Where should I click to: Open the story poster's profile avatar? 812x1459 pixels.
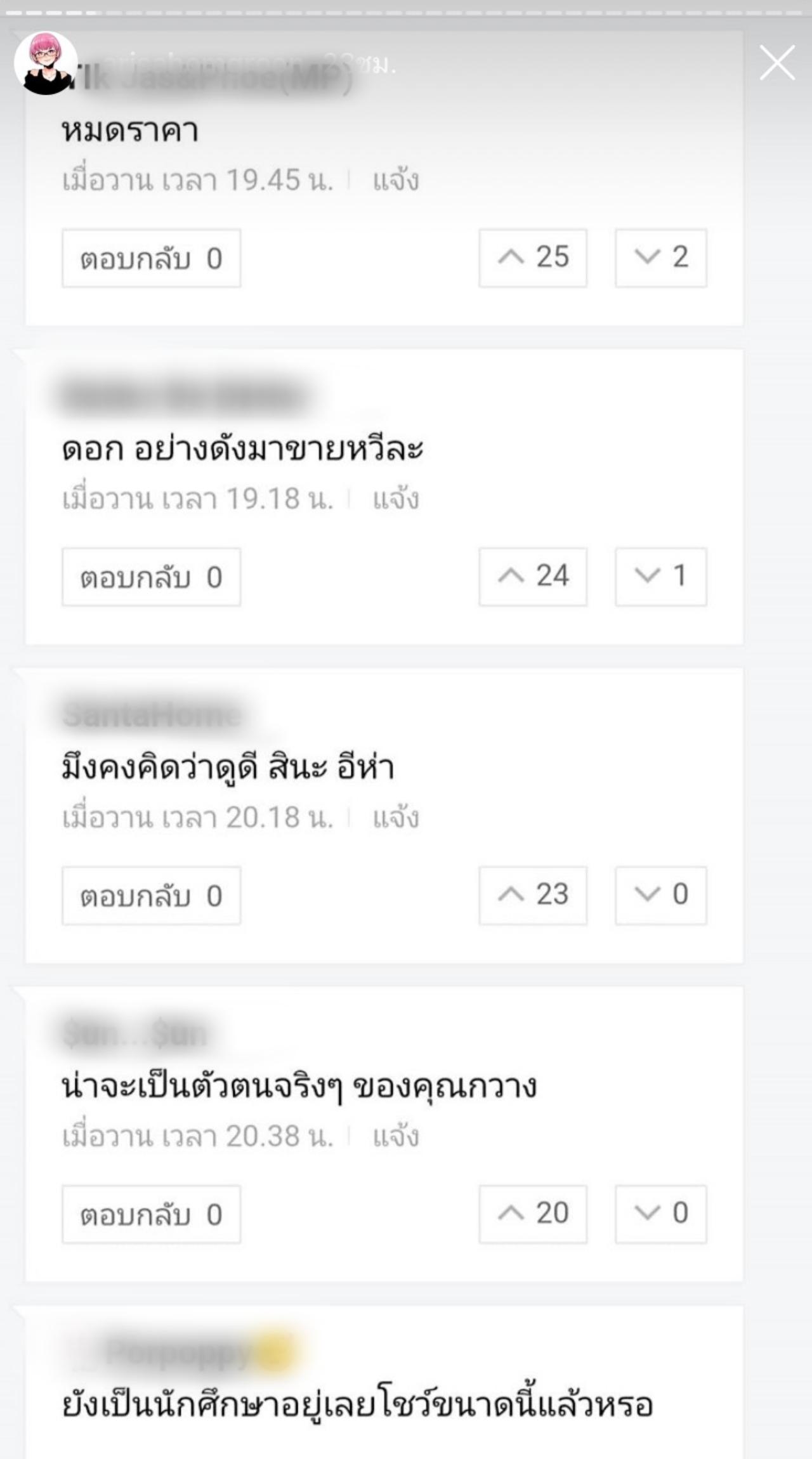(x=46, y=63)
